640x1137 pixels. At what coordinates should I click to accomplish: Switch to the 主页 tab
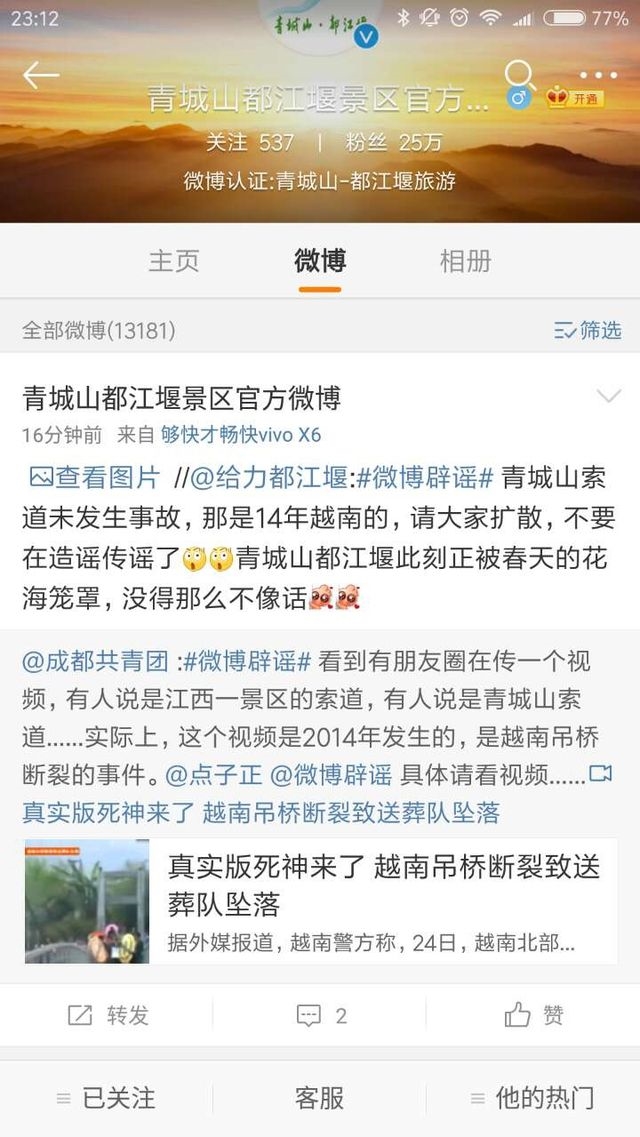pyautogui.click(x=174, y=261)
